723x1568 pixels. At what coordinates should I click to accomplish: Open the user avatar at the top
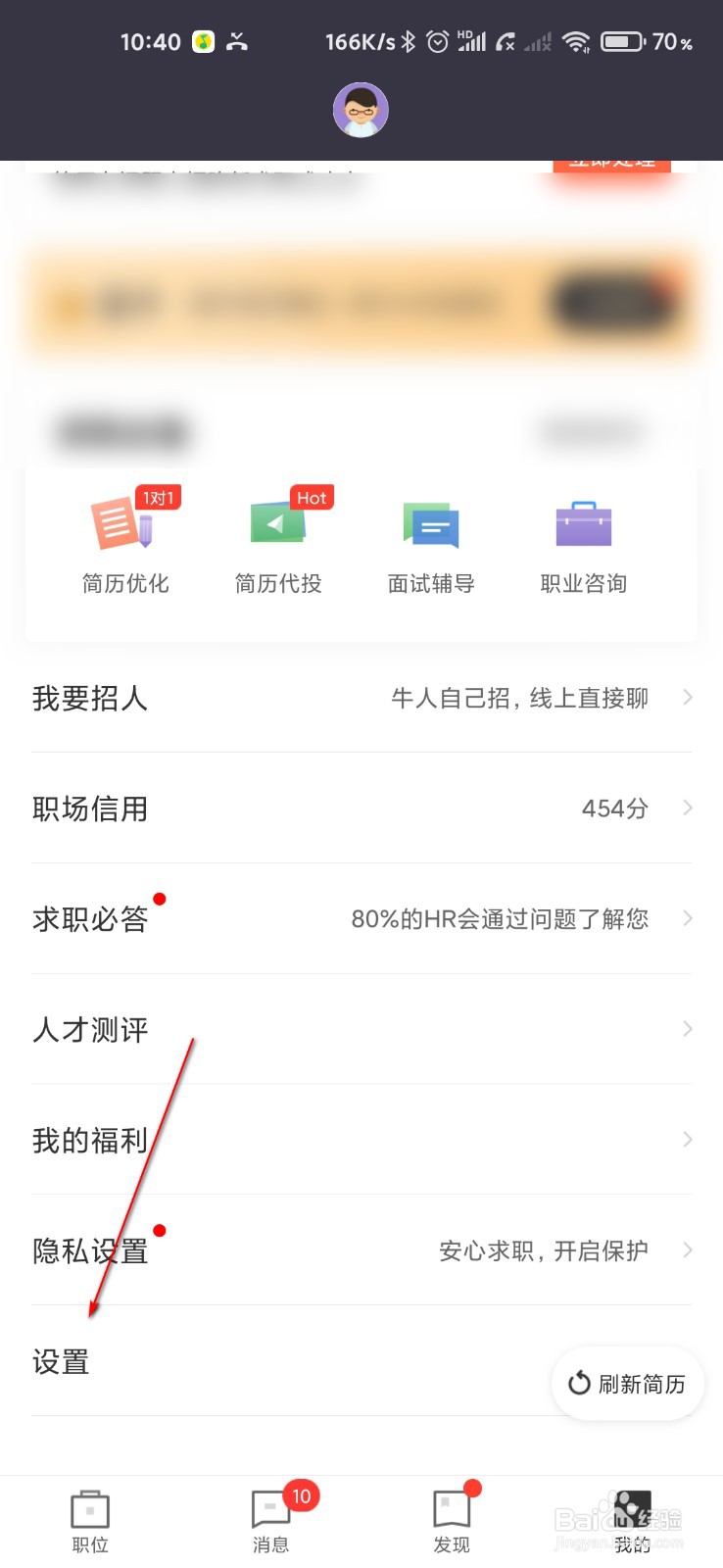tap(361, 109)
